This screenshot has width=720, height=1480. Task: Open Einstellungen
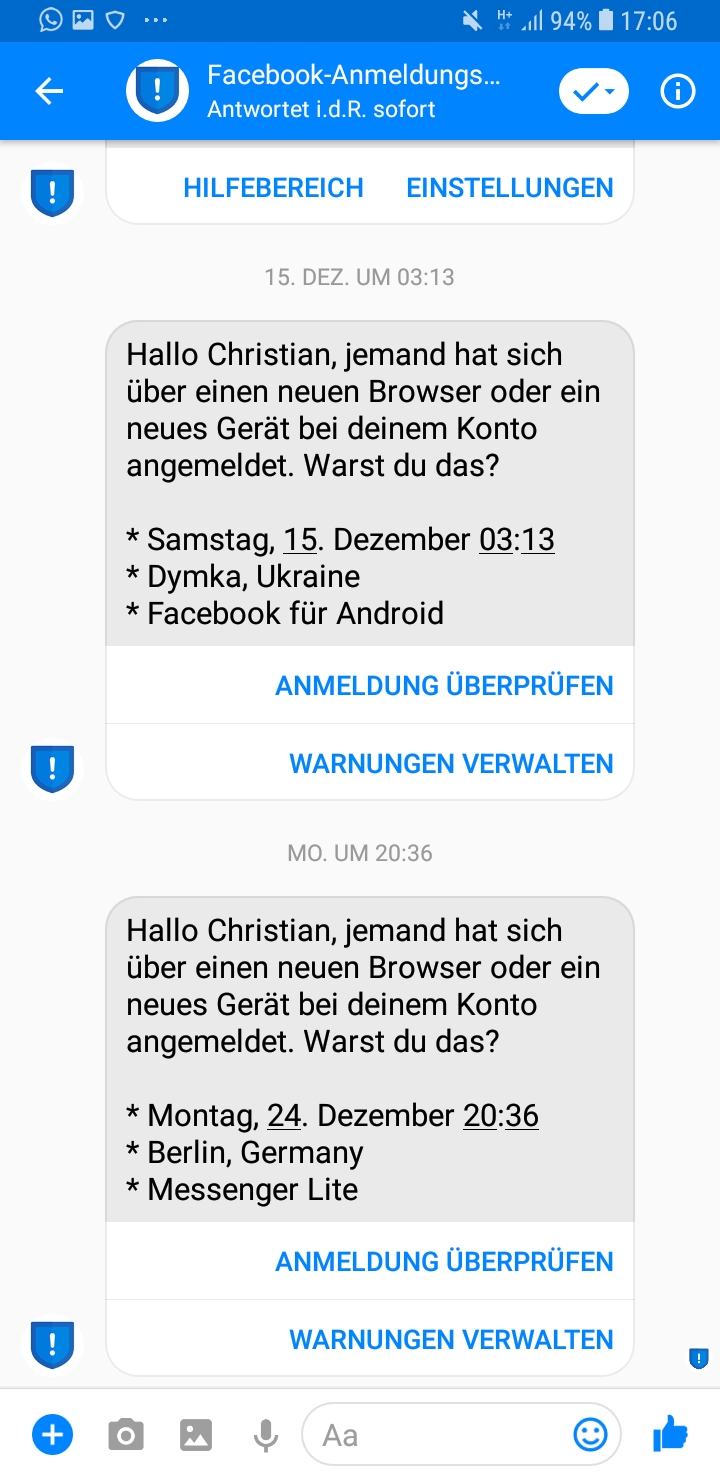[x=510, y=188]
